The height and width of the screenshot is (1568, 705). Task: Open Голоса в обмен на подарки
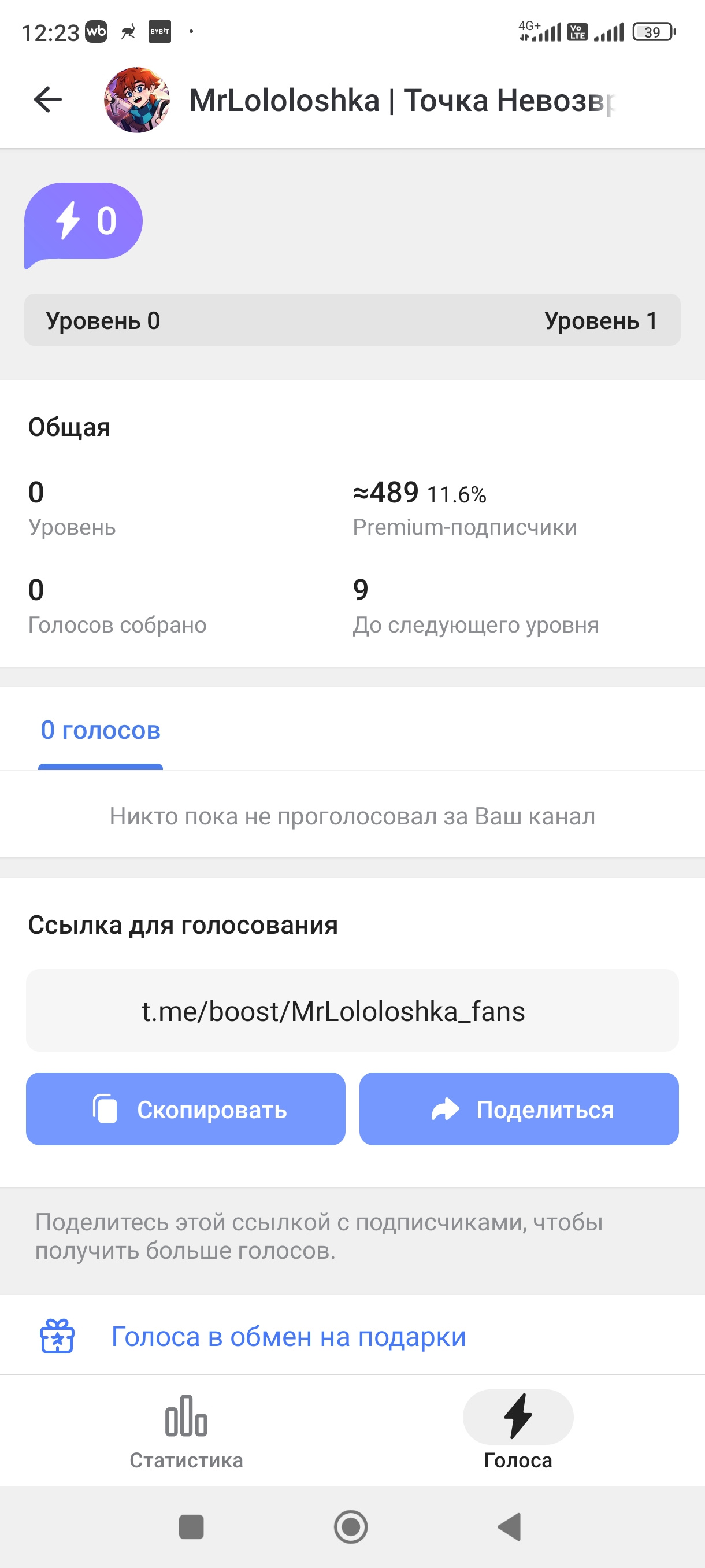tap(288, 1337)
